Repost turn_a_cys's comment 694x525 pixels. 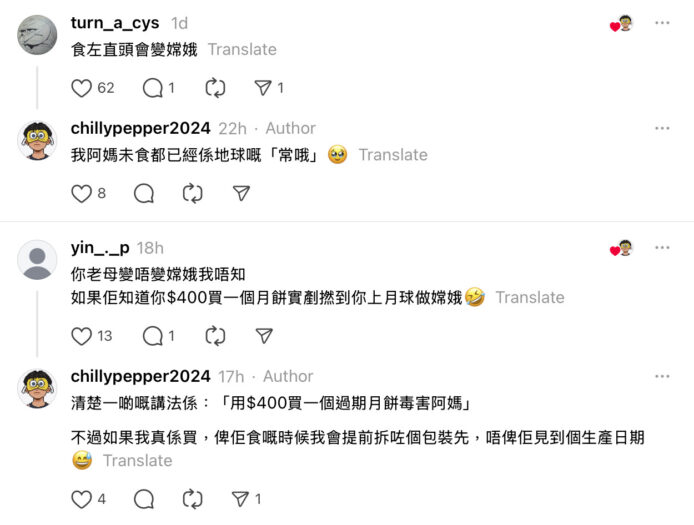(215, 88)
